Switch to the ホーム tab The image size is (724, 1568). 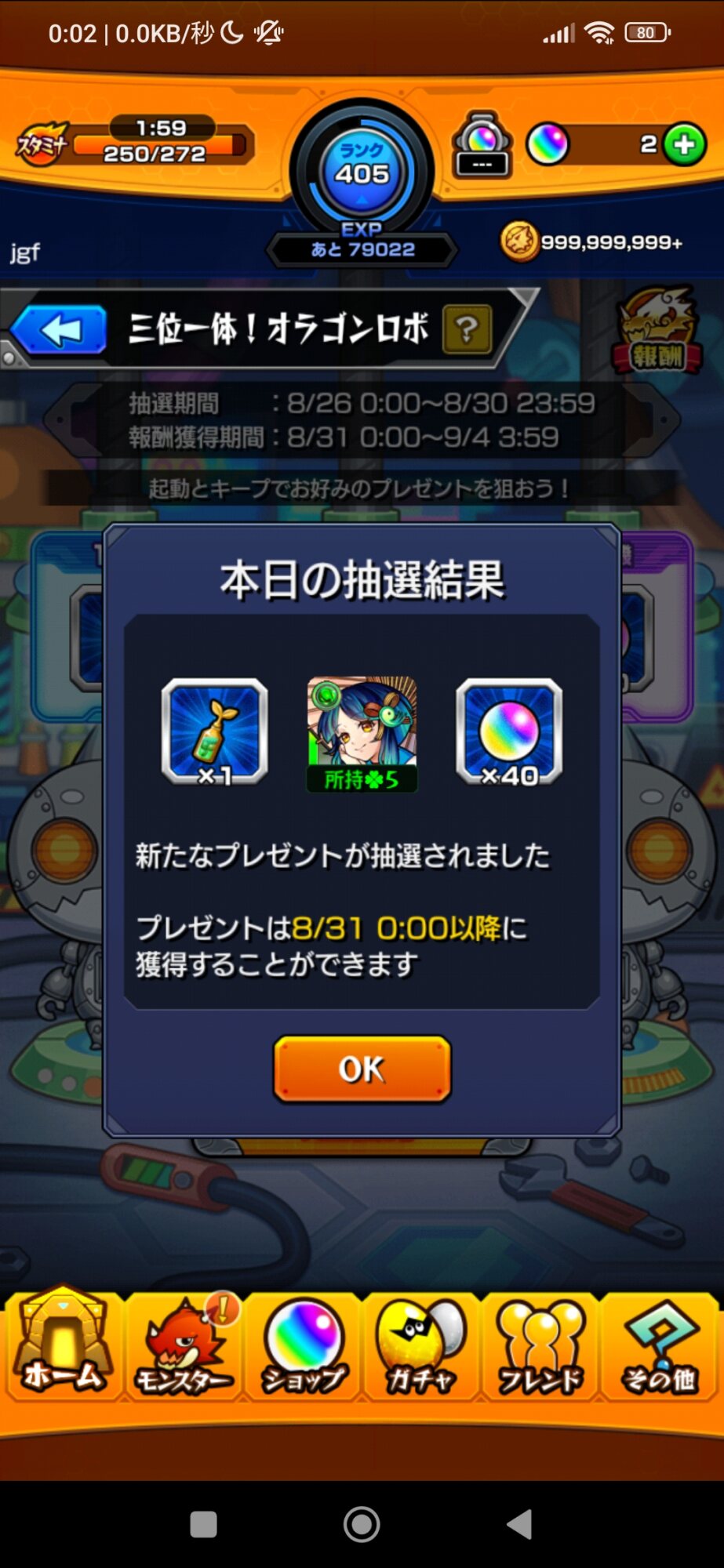tap(64, 1343)
